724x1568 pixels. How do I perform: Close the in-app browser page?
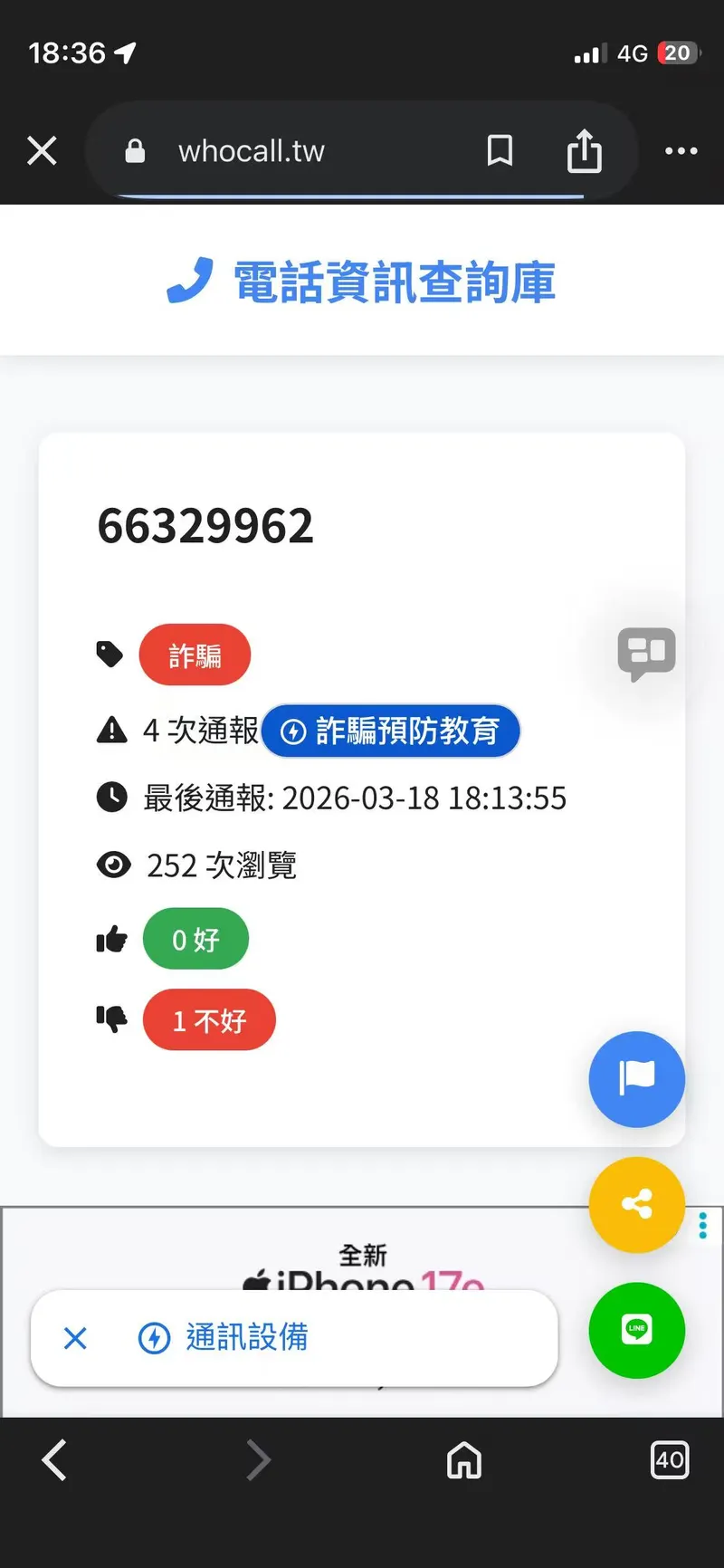point(42,150)
